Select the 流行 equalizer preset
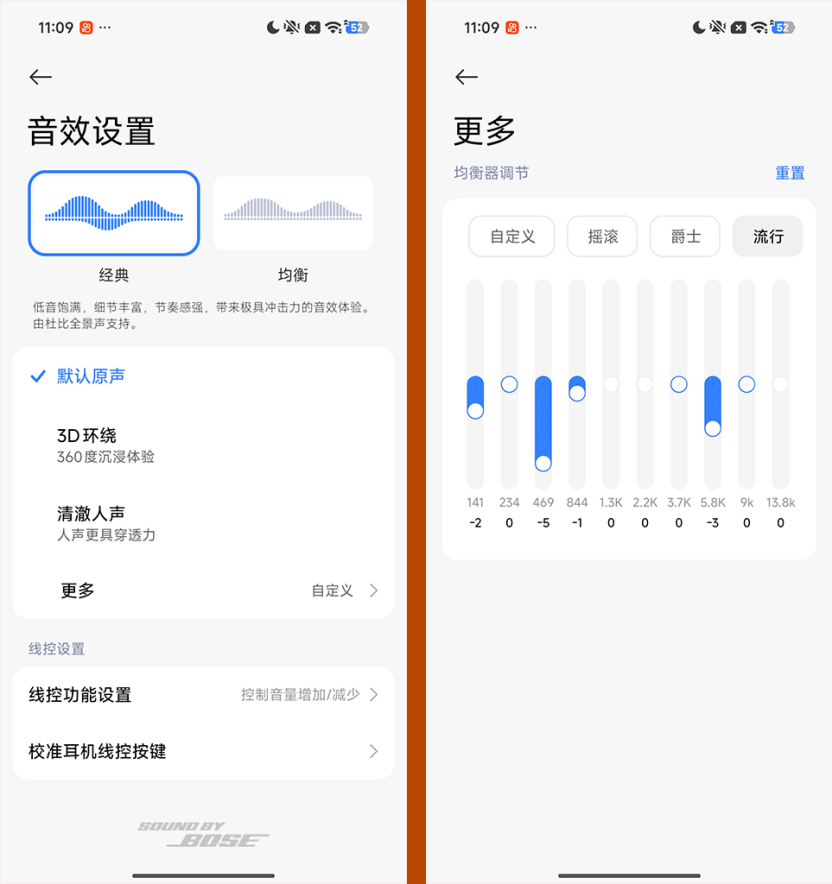Viewport: 832px width, 884px height. pos(768,237)
